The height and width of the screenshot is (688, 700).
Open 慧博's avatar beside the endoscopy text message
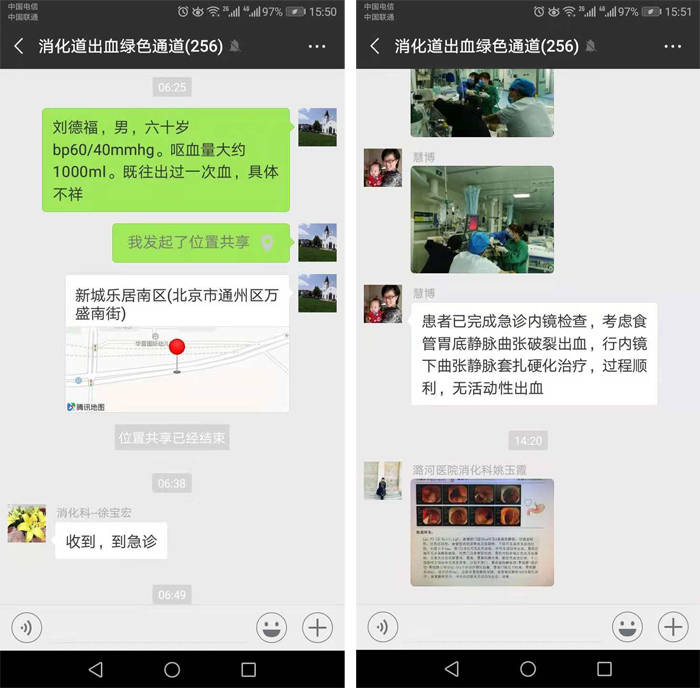pos(382,304)
